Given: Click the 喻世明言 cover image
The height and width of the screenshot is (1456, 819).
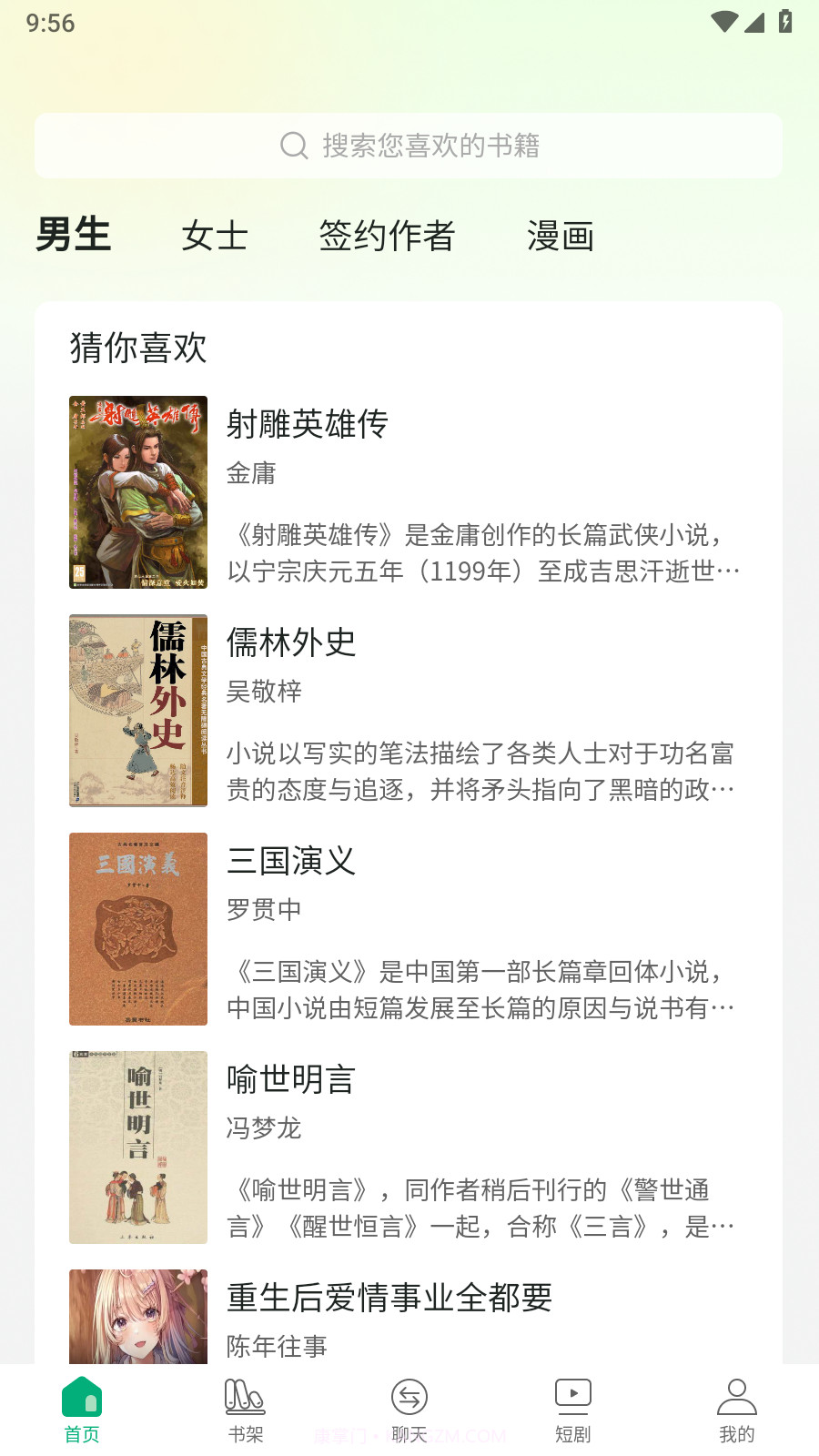Looking at the screenshot, I should click(x=138, y=1148).
